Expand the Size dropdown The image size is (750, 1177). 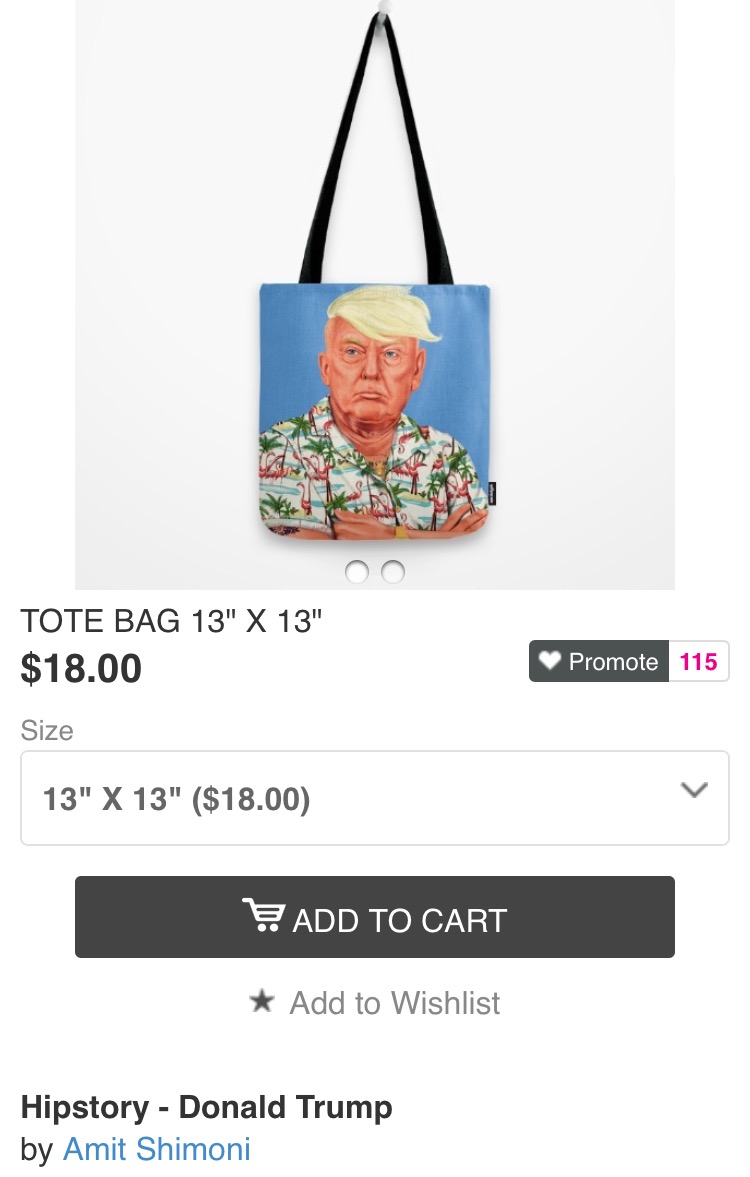(x=375, y=798)
